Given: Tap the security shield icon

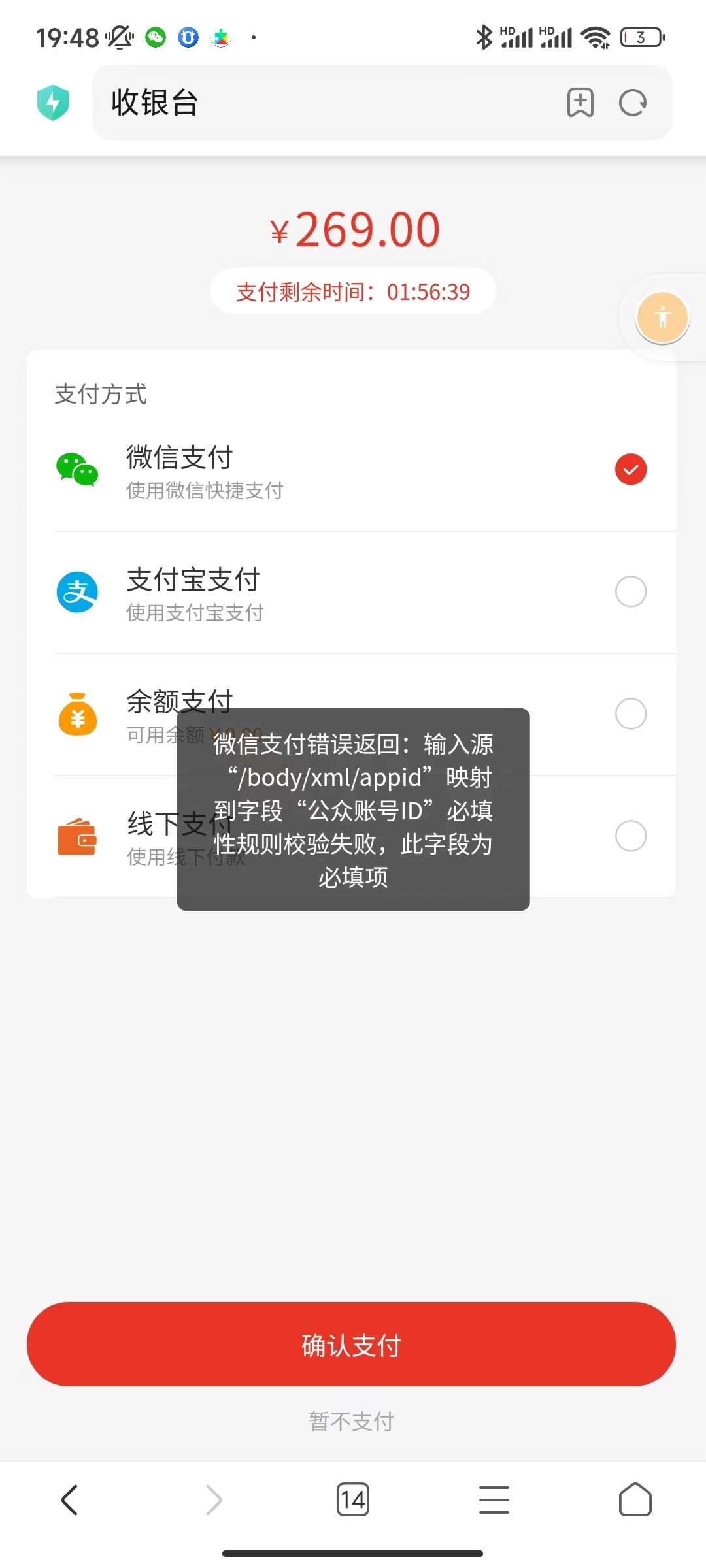Looking at the screenshot, I should coord(53,103).
